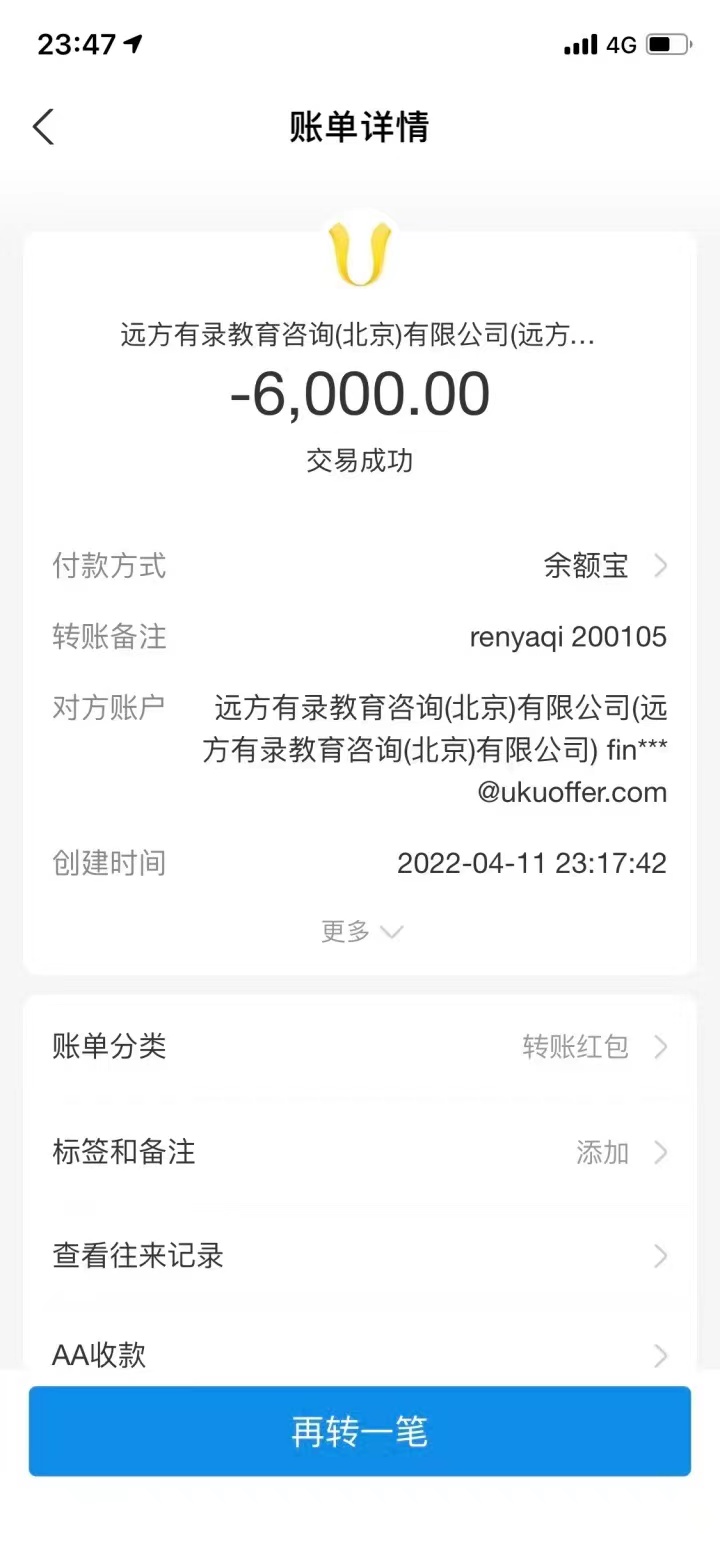The height and width of the screenshot is (1559, 720).
Task: Expand 更多 to show more details
Action: (x=360, y=932)
